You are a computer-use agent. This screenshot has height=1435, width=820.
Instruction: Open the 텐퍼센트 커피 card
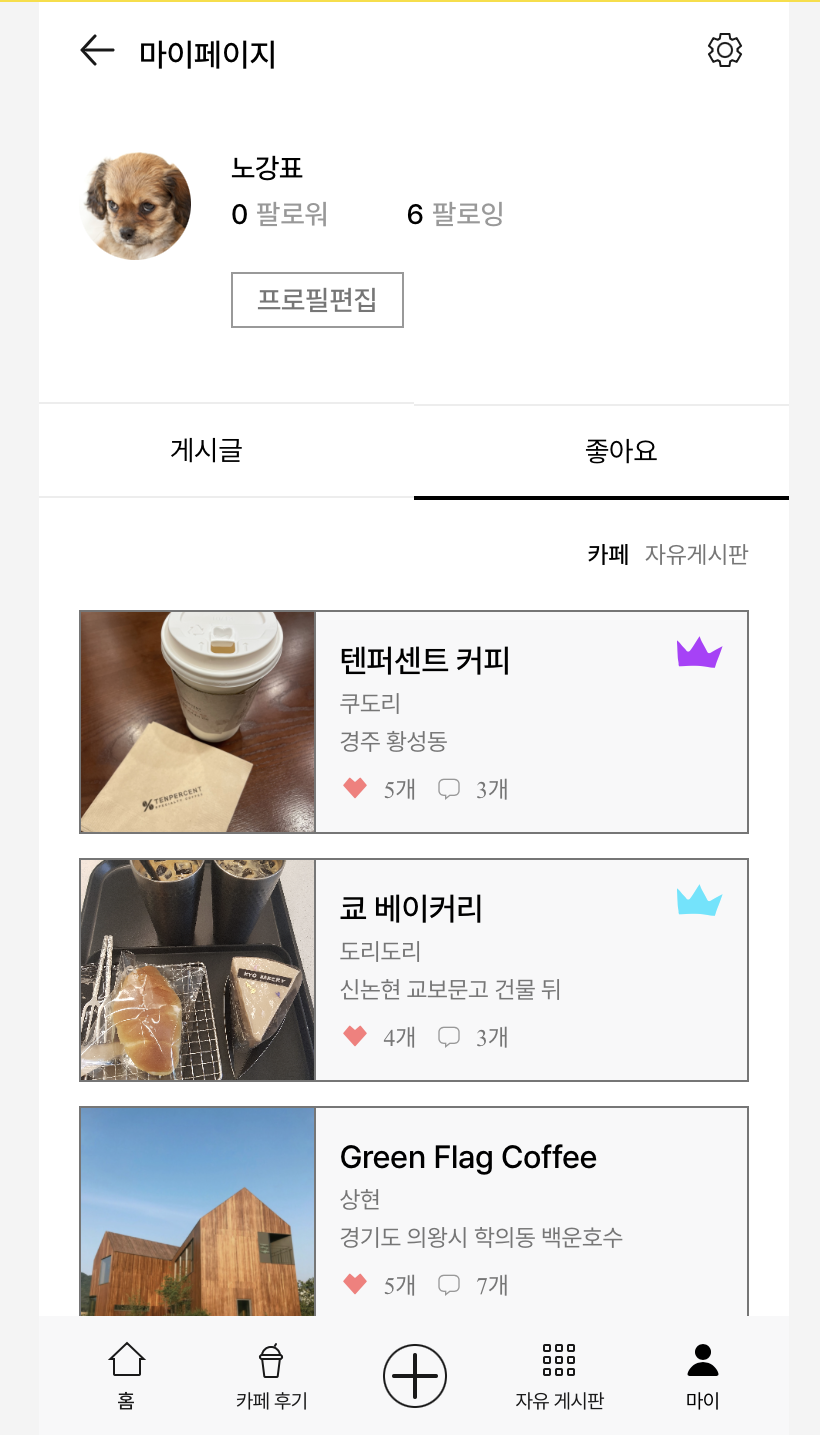425,661
